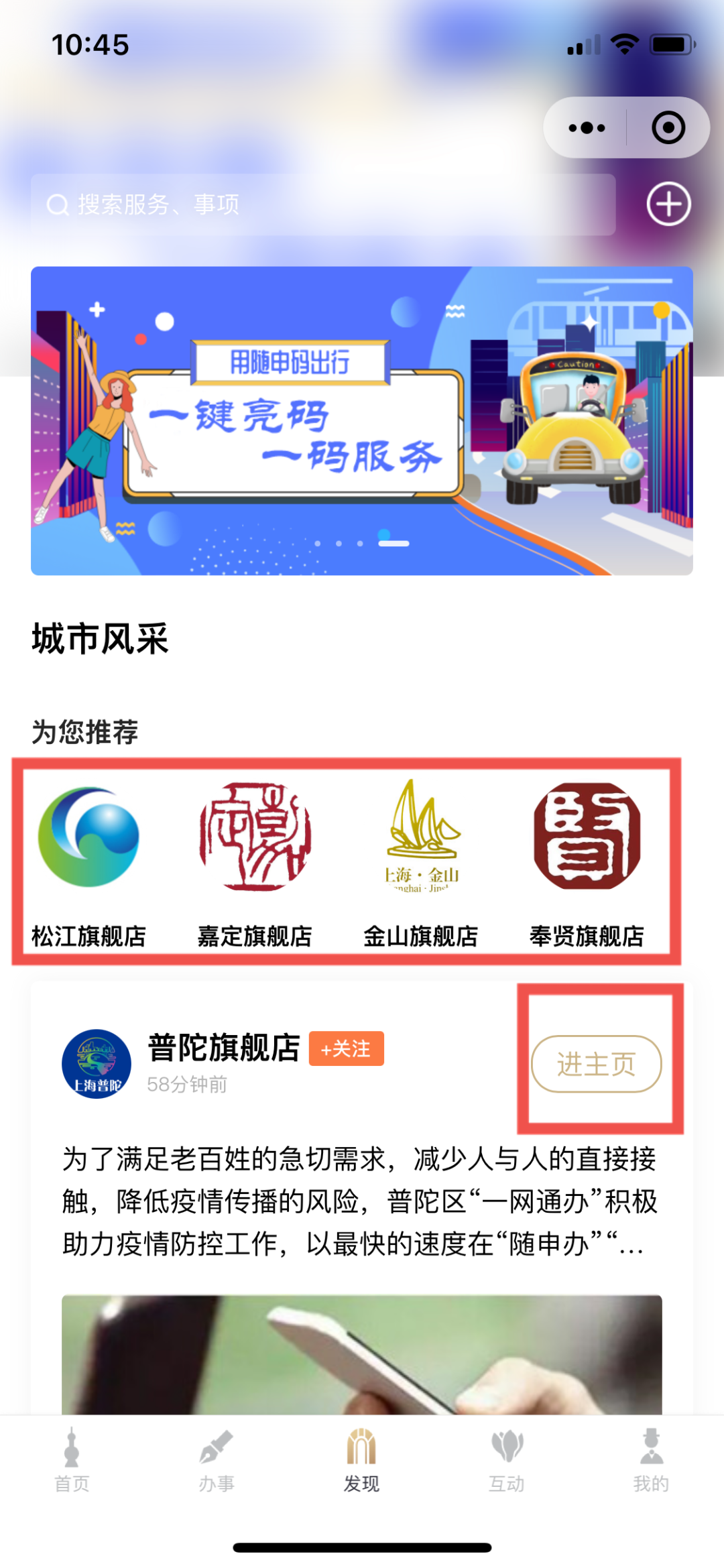Tap the plus icon beside search bar

668,204
